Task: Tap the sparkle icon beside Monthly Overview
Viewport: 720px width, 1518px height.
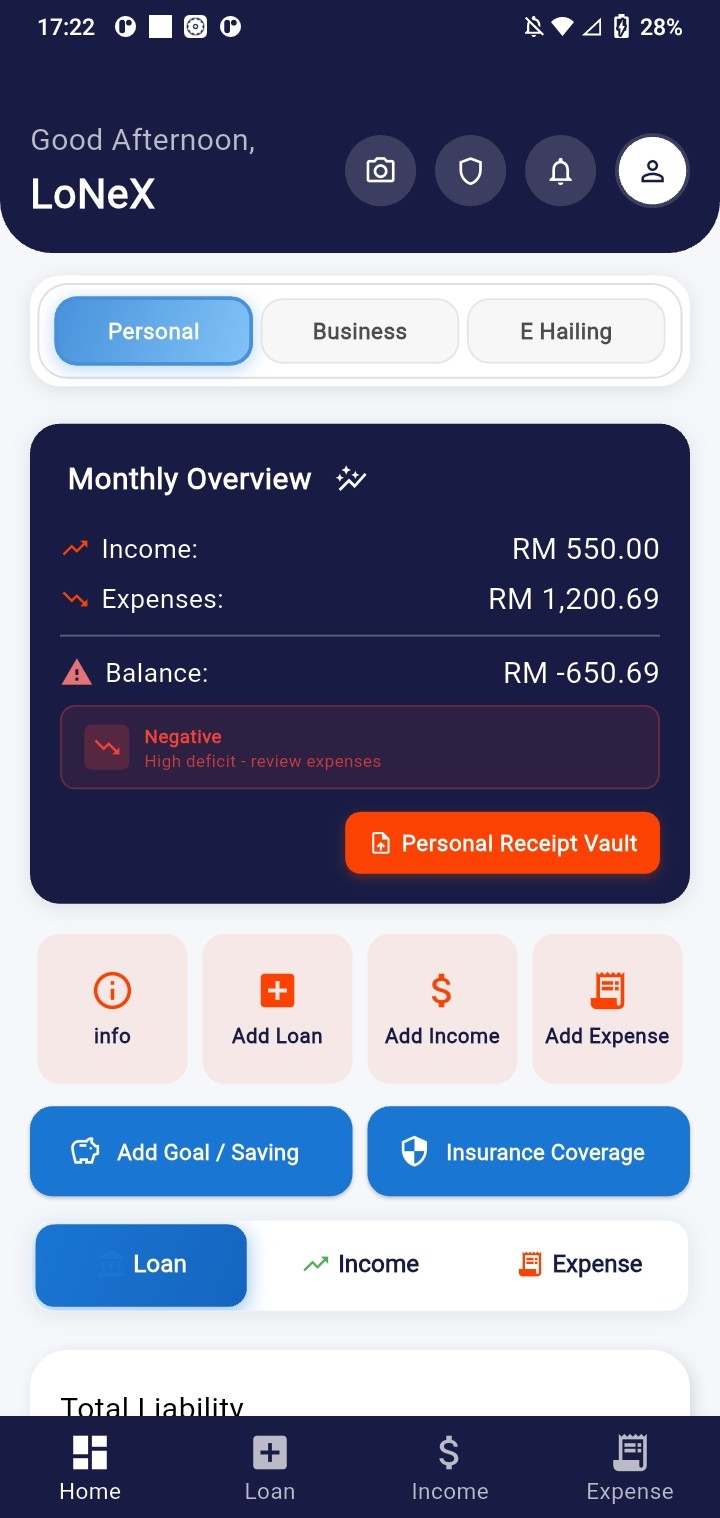Action: pos(350,478)
